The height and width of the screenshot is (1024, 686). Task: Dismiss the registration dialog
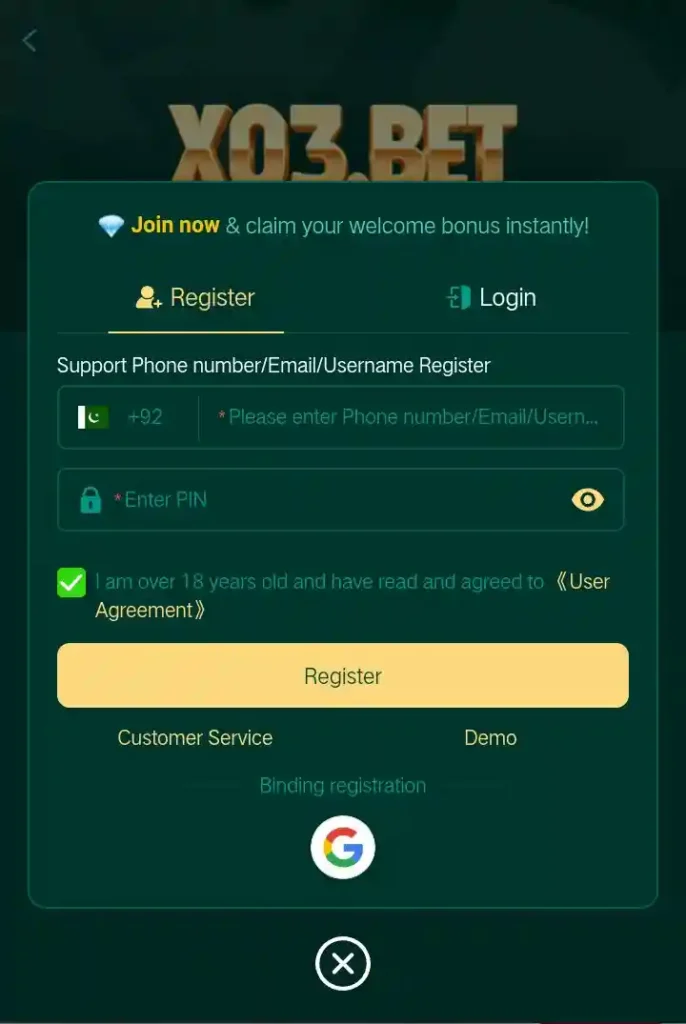342,964
